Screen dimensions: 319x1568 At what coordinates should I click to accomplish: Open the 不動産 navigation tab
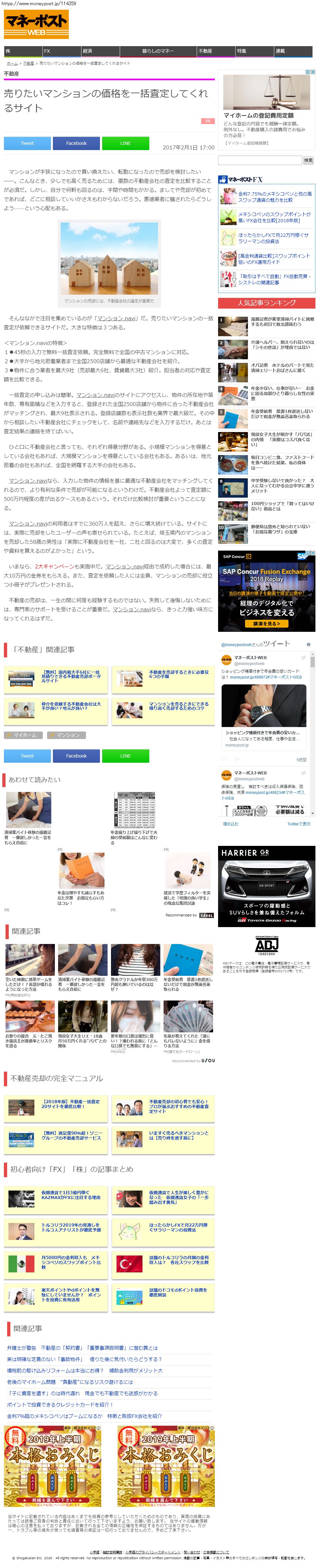(x=216, y=51)
